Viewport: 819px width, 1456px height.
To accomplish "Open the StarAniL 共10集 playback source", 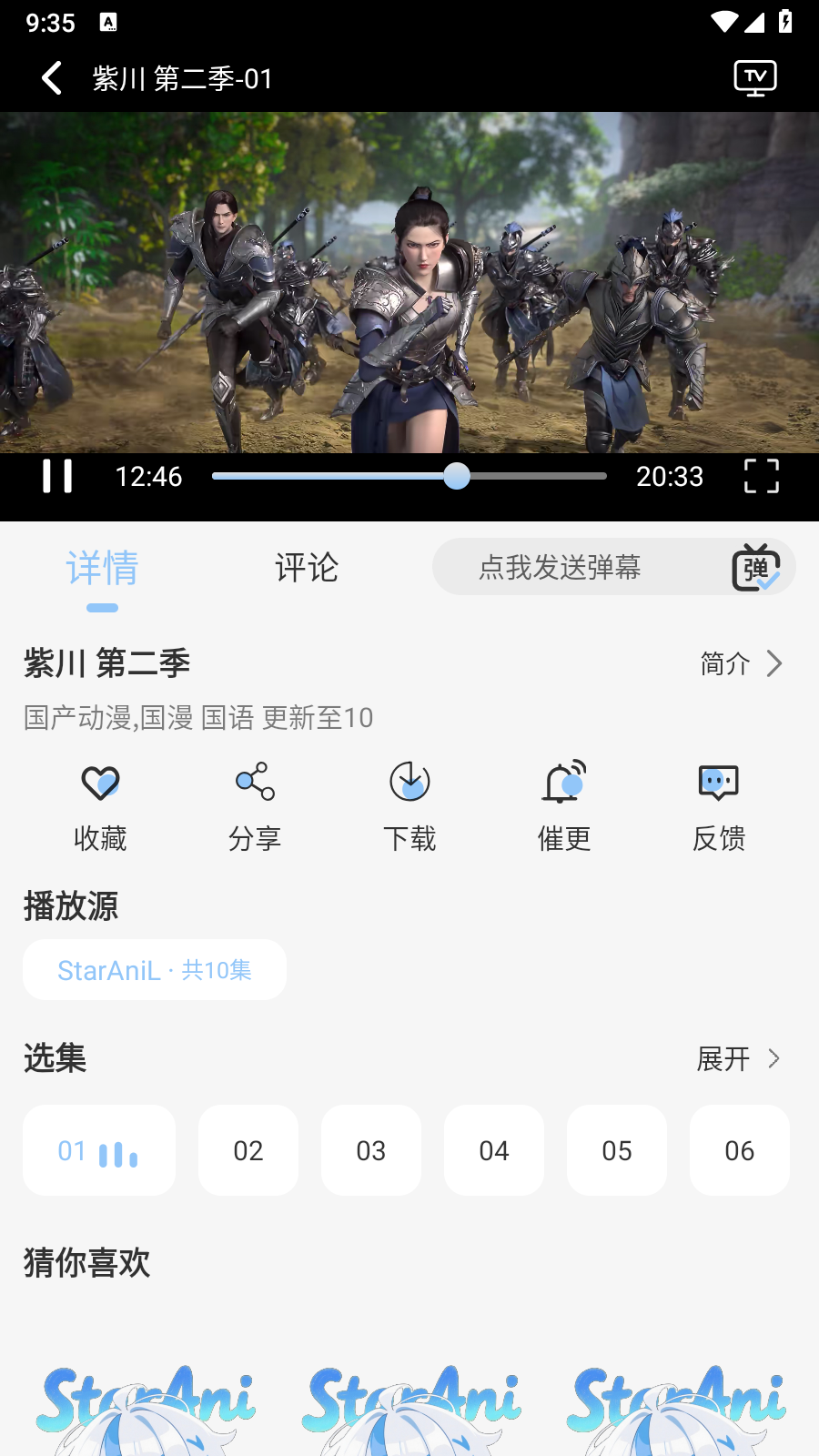I will 154,969.
